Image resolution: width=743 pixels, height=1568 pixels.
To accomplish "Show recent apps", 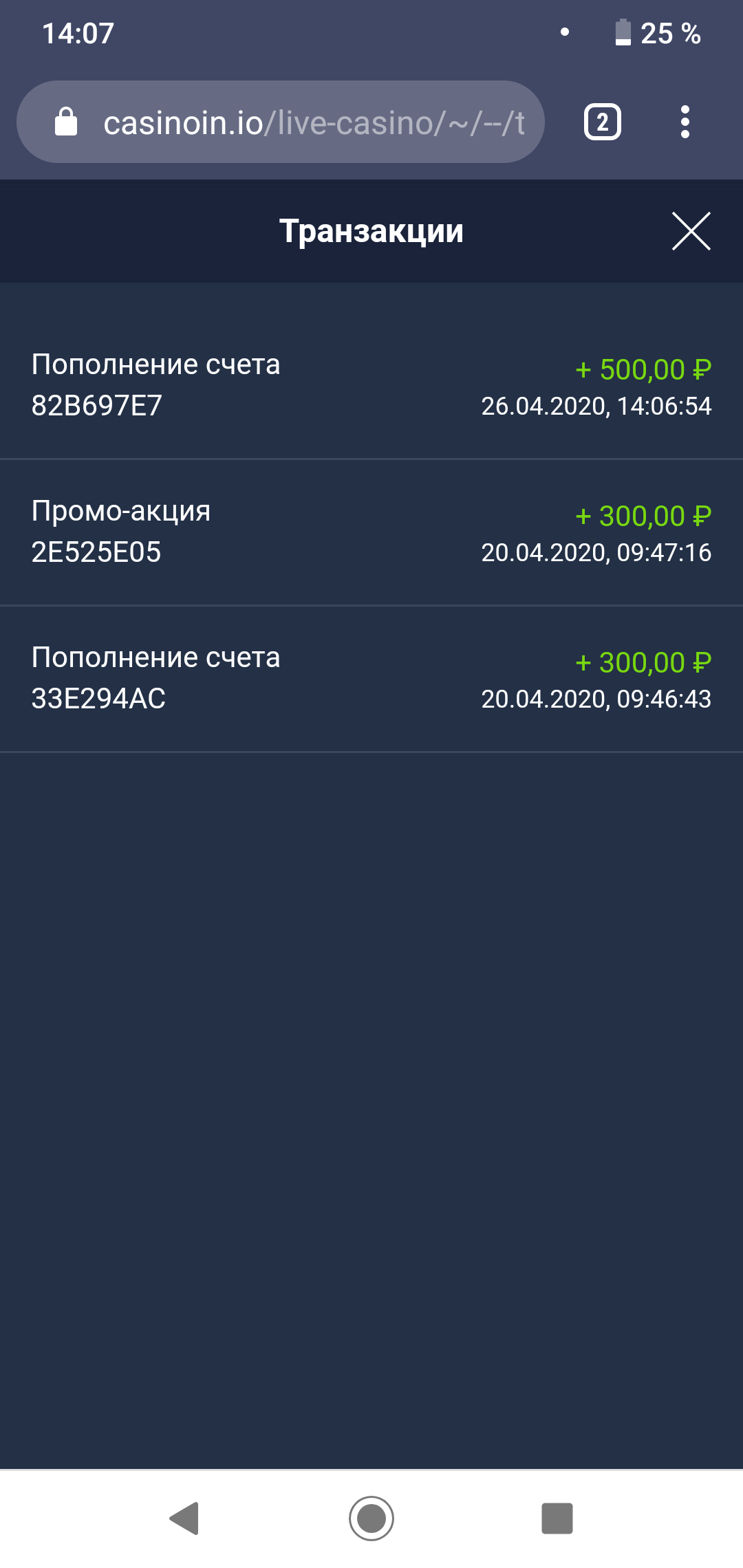I will pyautogui.click(x=557, y=1518).
